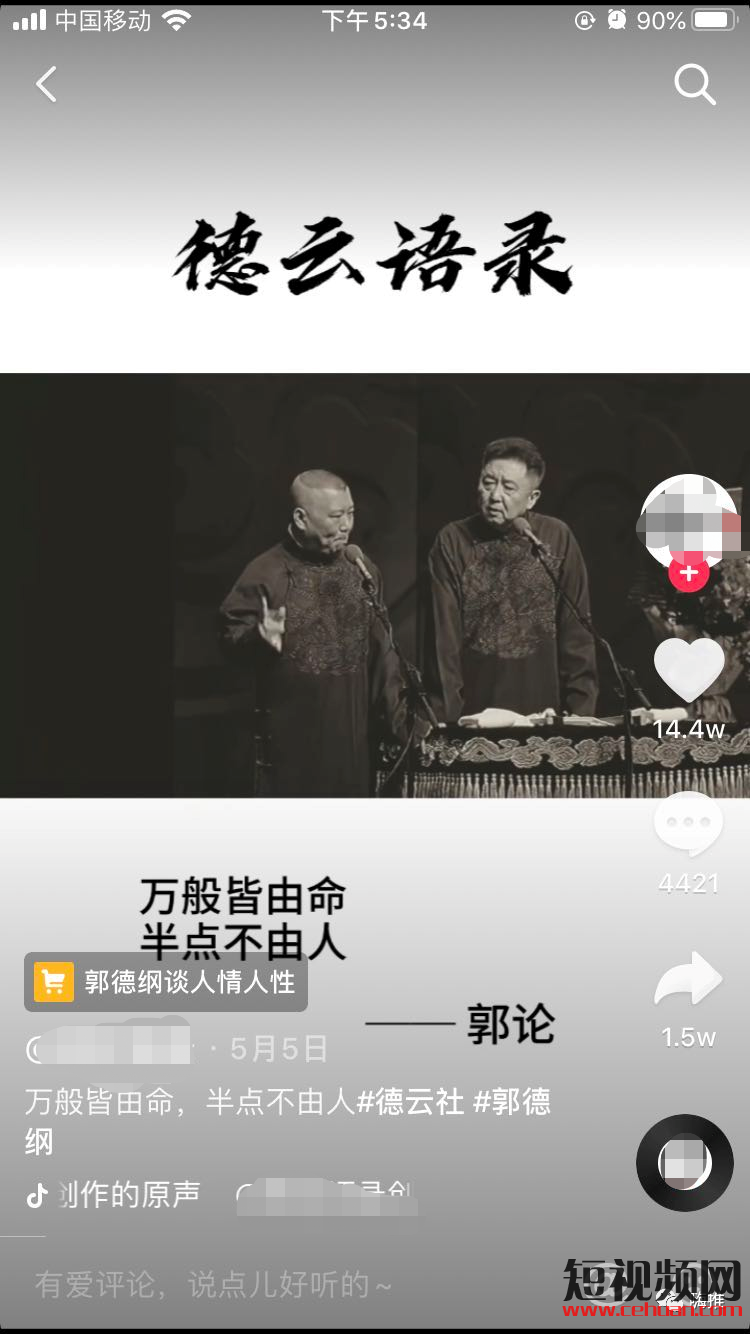Viewport: 750px width, 1334px height.
Task: Like this video with the heart
Action: tap(688, 669)
